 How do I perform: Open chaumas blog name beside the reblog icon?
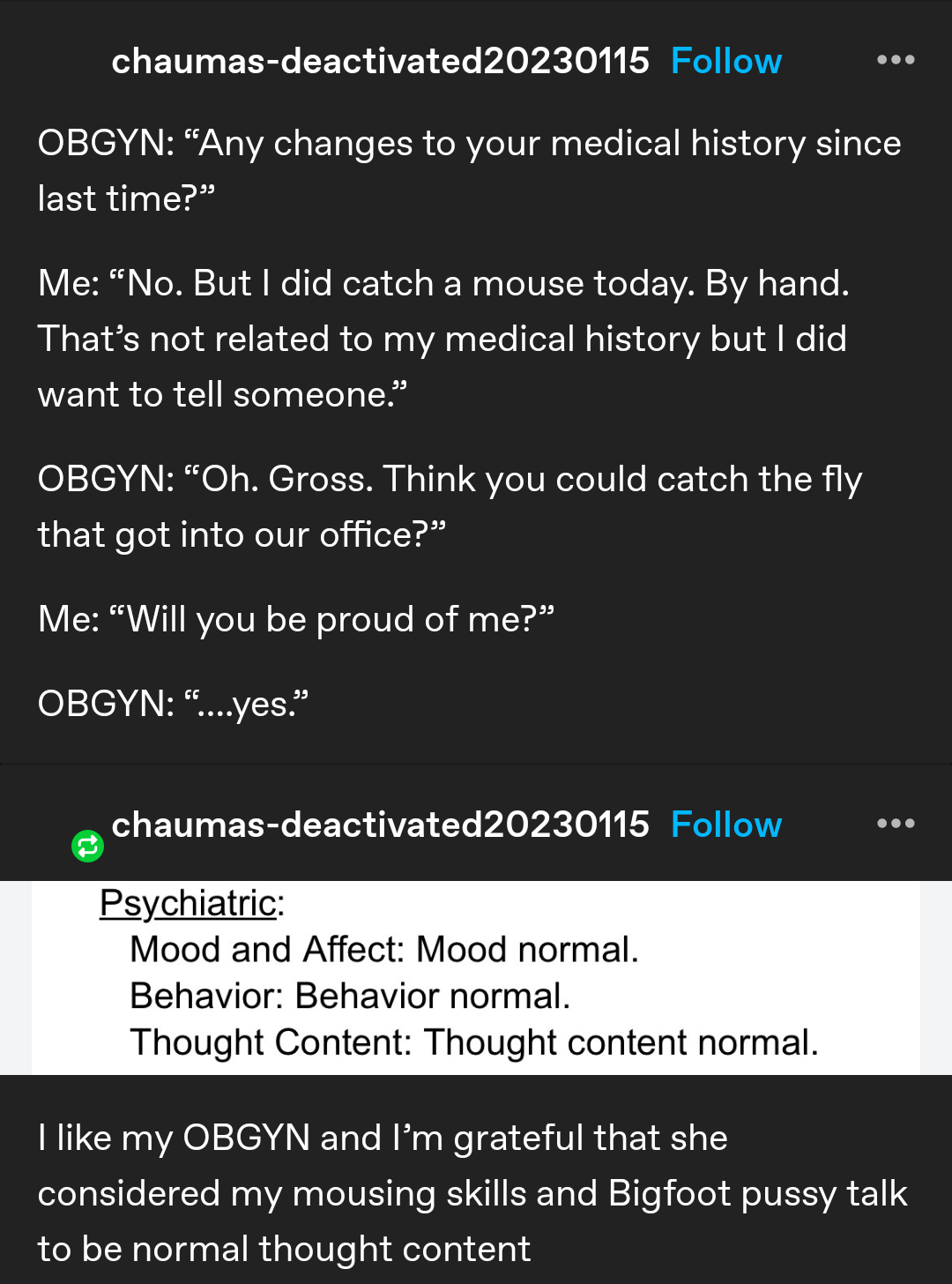pos(380,825)
